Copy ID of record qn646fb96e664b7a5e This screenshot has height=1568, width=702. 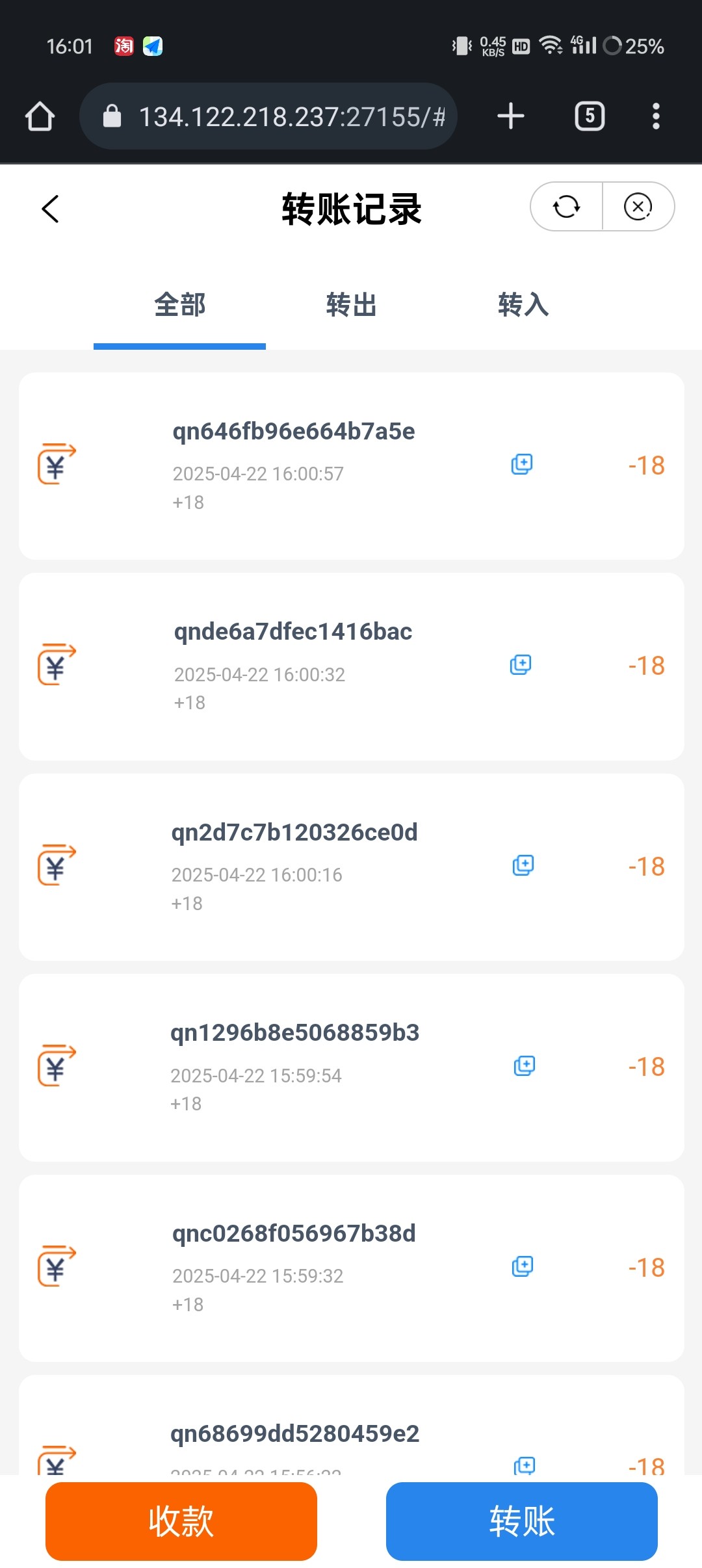pyautogui.click(x=522, y=464)
